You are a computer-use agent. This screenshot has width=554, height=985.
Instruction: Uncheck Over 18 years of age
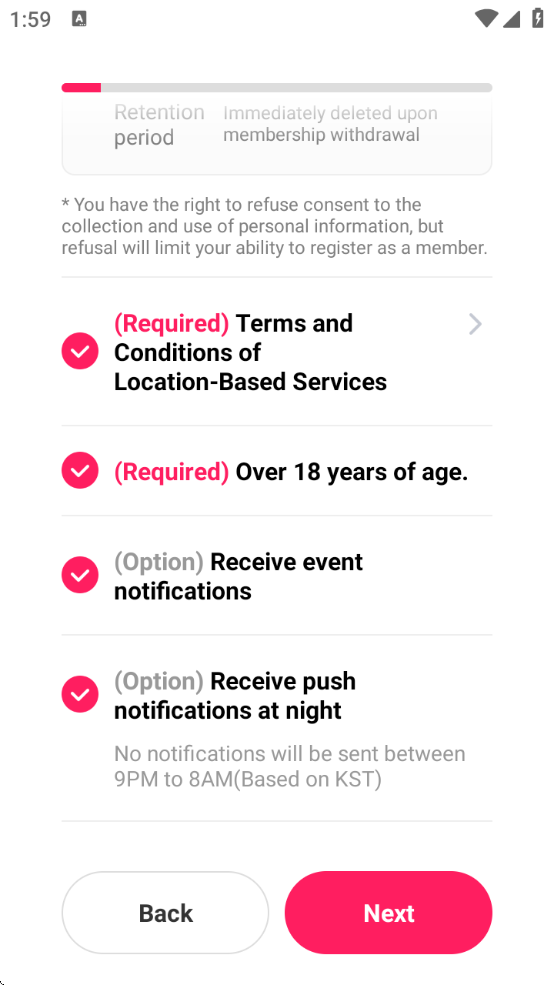click(80, 471)
